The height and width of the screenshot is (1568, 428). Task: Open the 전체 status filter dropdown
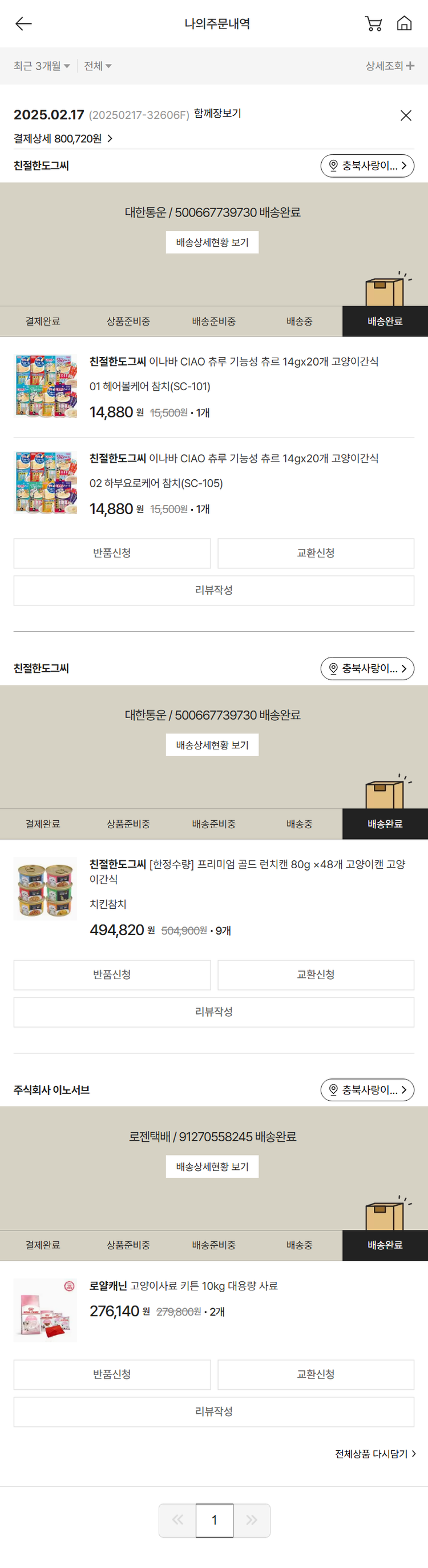pyautogui.click(x=98, y=66)
